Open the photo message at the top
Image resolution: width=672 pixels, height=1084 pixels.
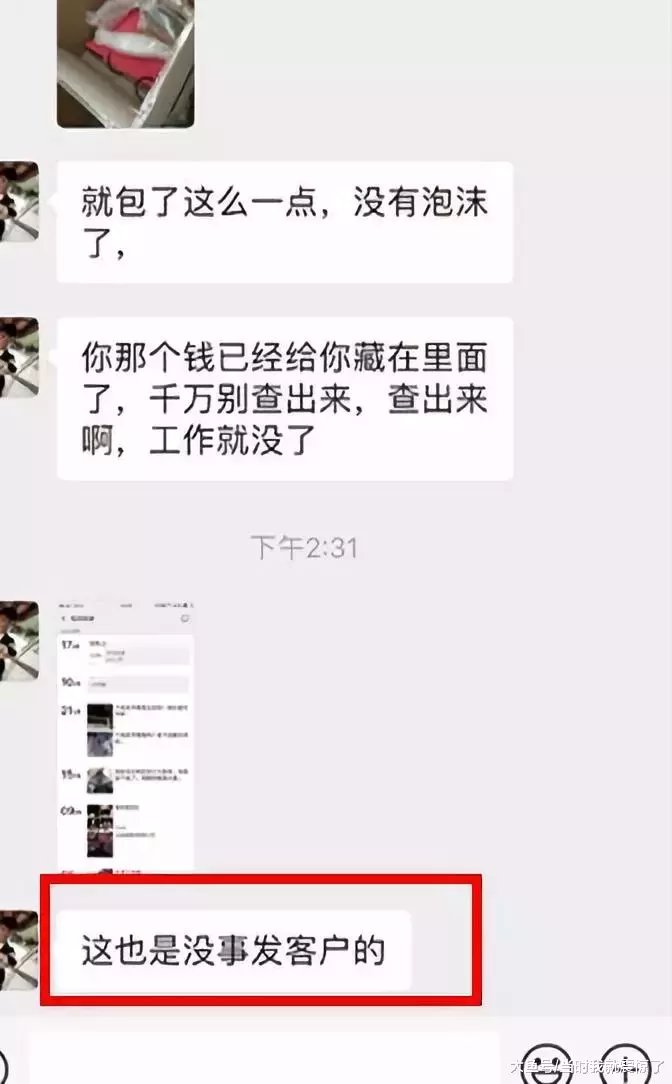pos(124,64)
